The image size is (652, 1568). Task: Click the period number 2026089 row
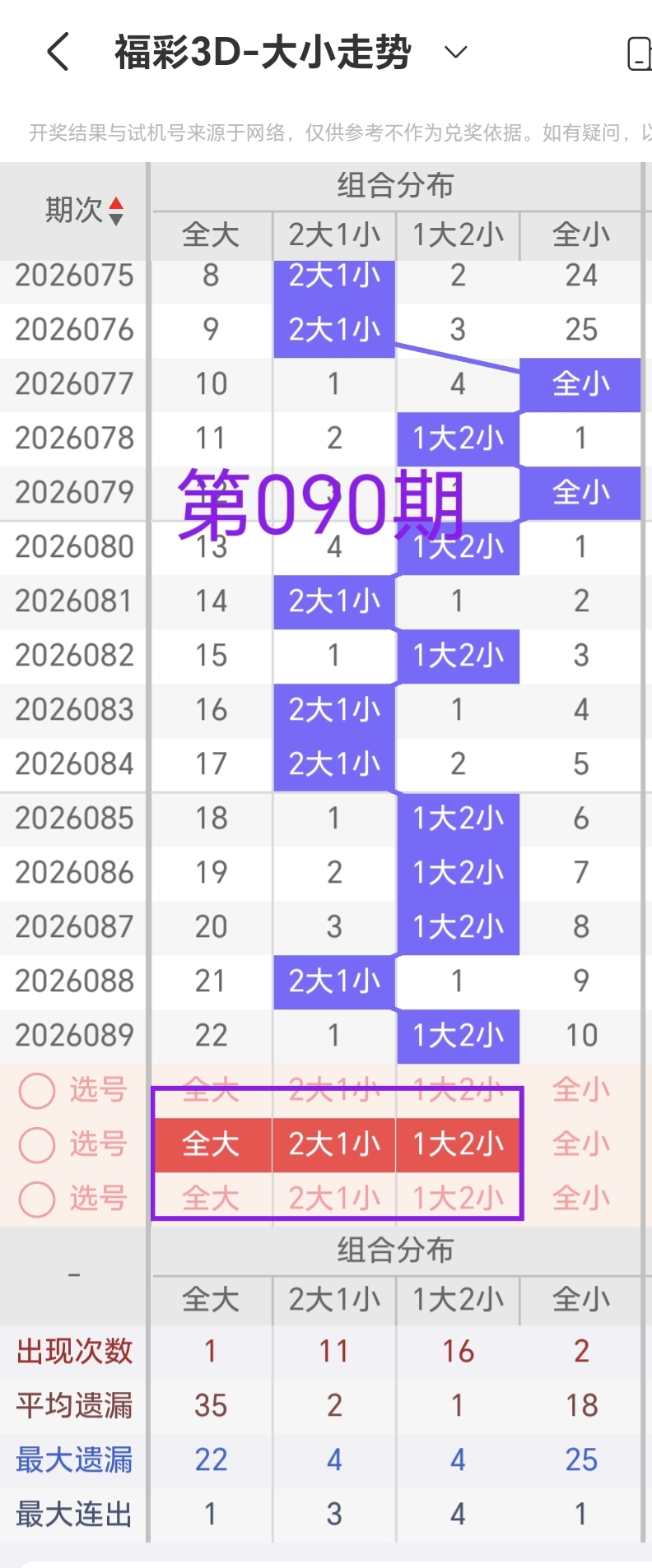coord(73,1035)
